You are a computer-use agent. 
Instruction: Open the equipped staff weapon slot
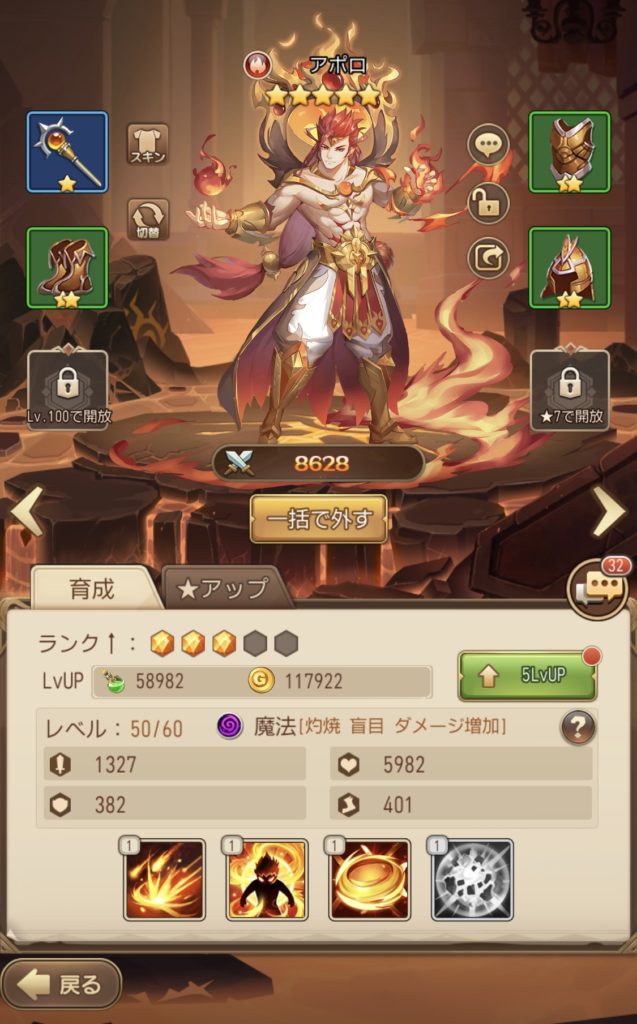(x=68, y=152)
